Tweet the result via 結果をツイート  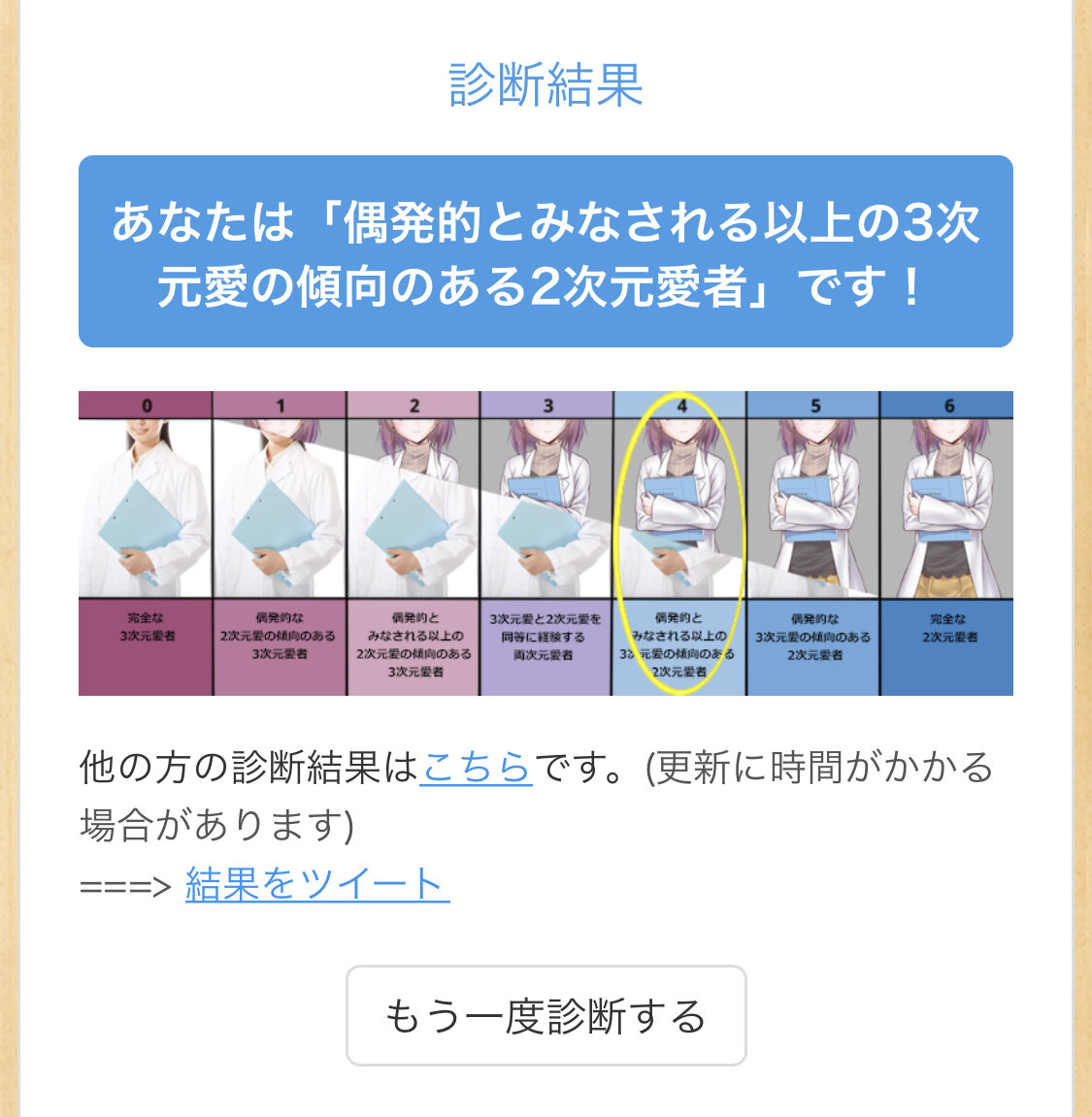pos(316,884)
